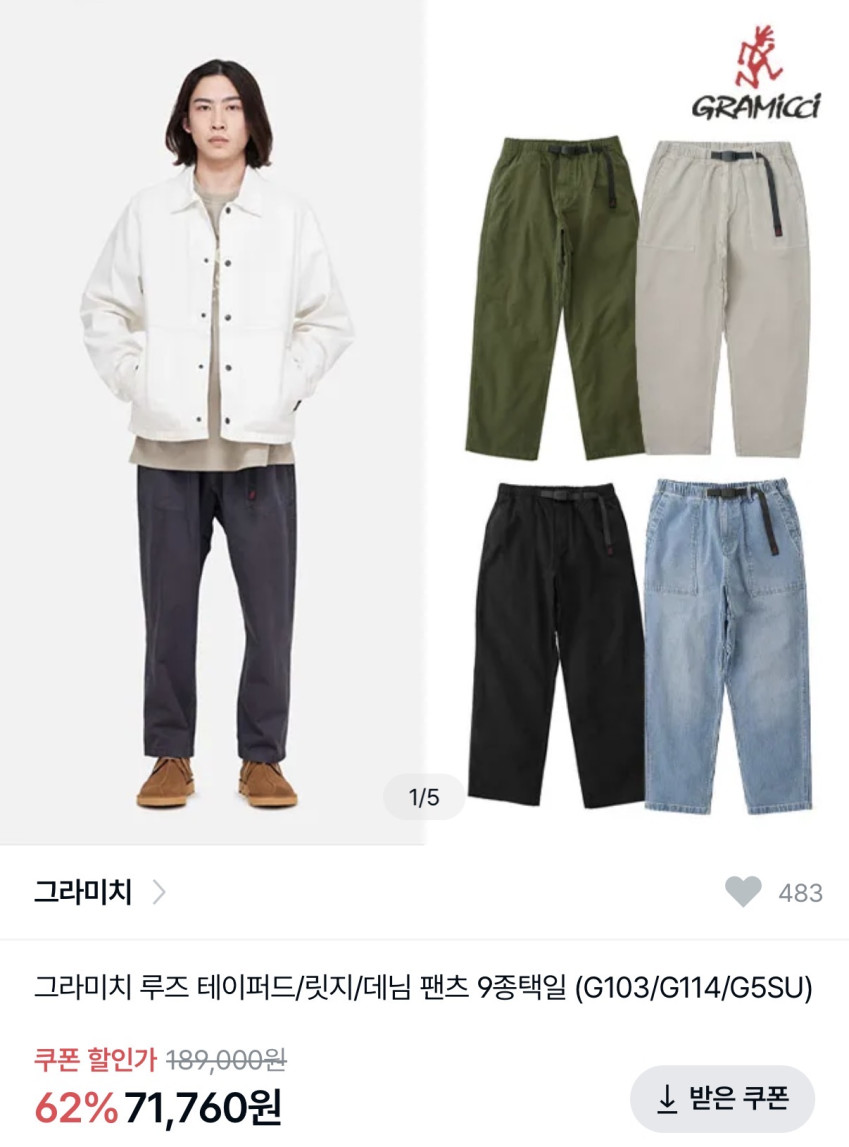Open the 그라미치 brand page
This screenshot has width=849, height=1147.
[98, 892]
